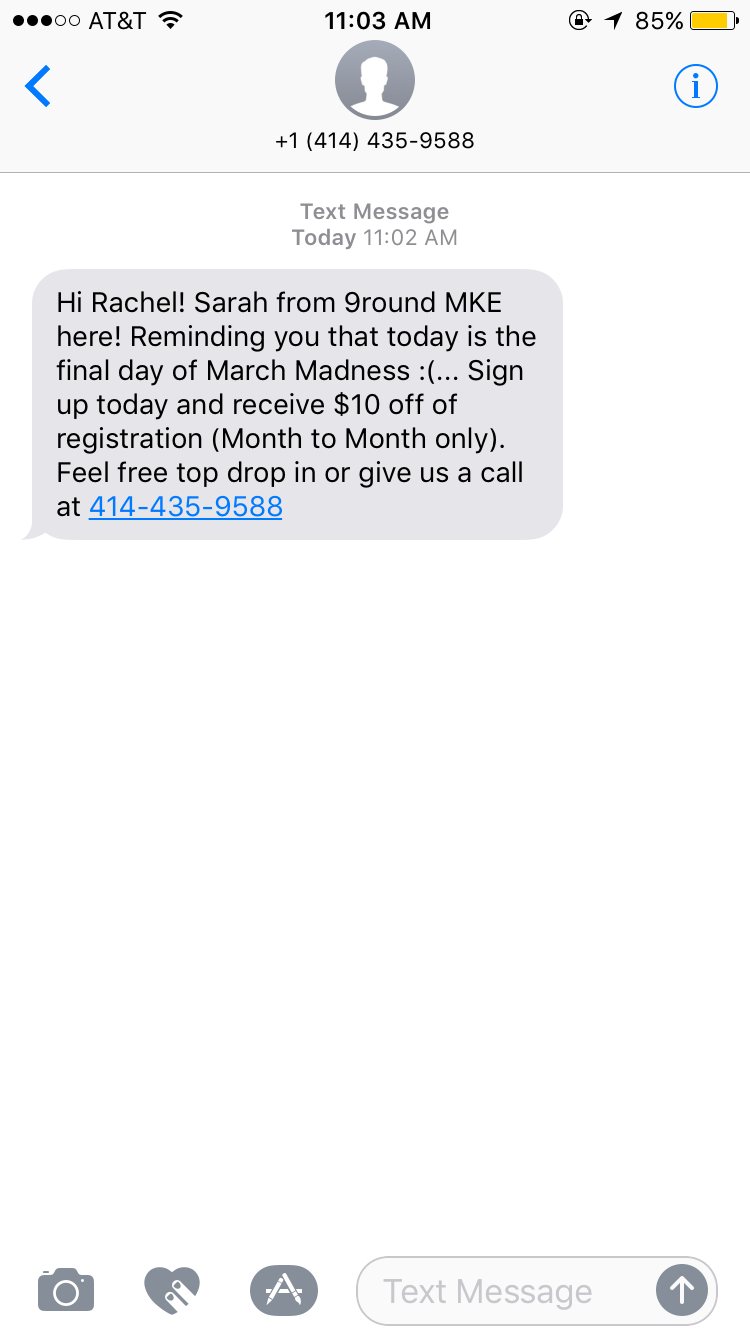
Task: Send the message with arrow button
Action: 682,1291
